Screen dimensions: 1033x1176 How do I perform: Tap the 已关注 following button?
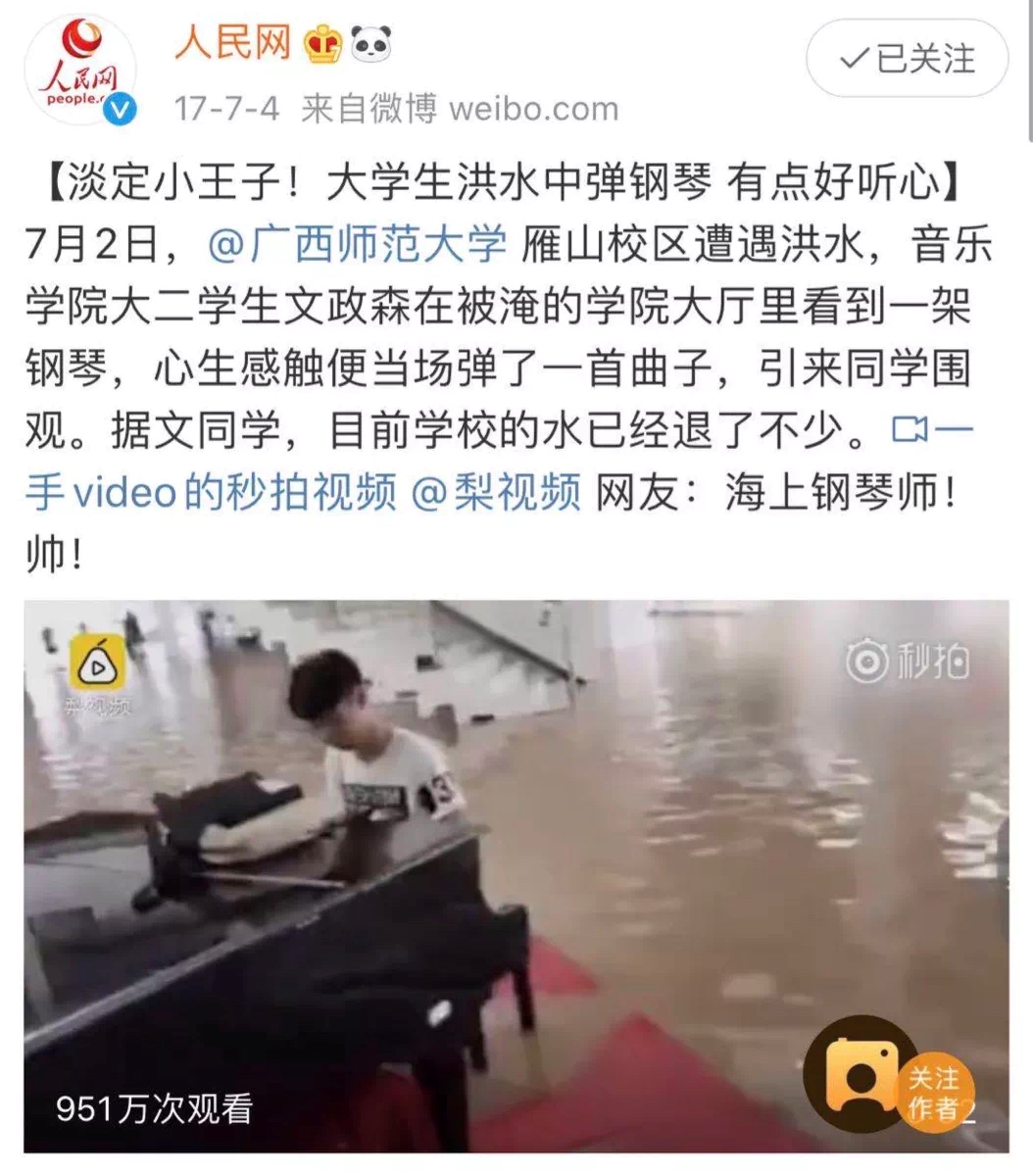(907, 59)
